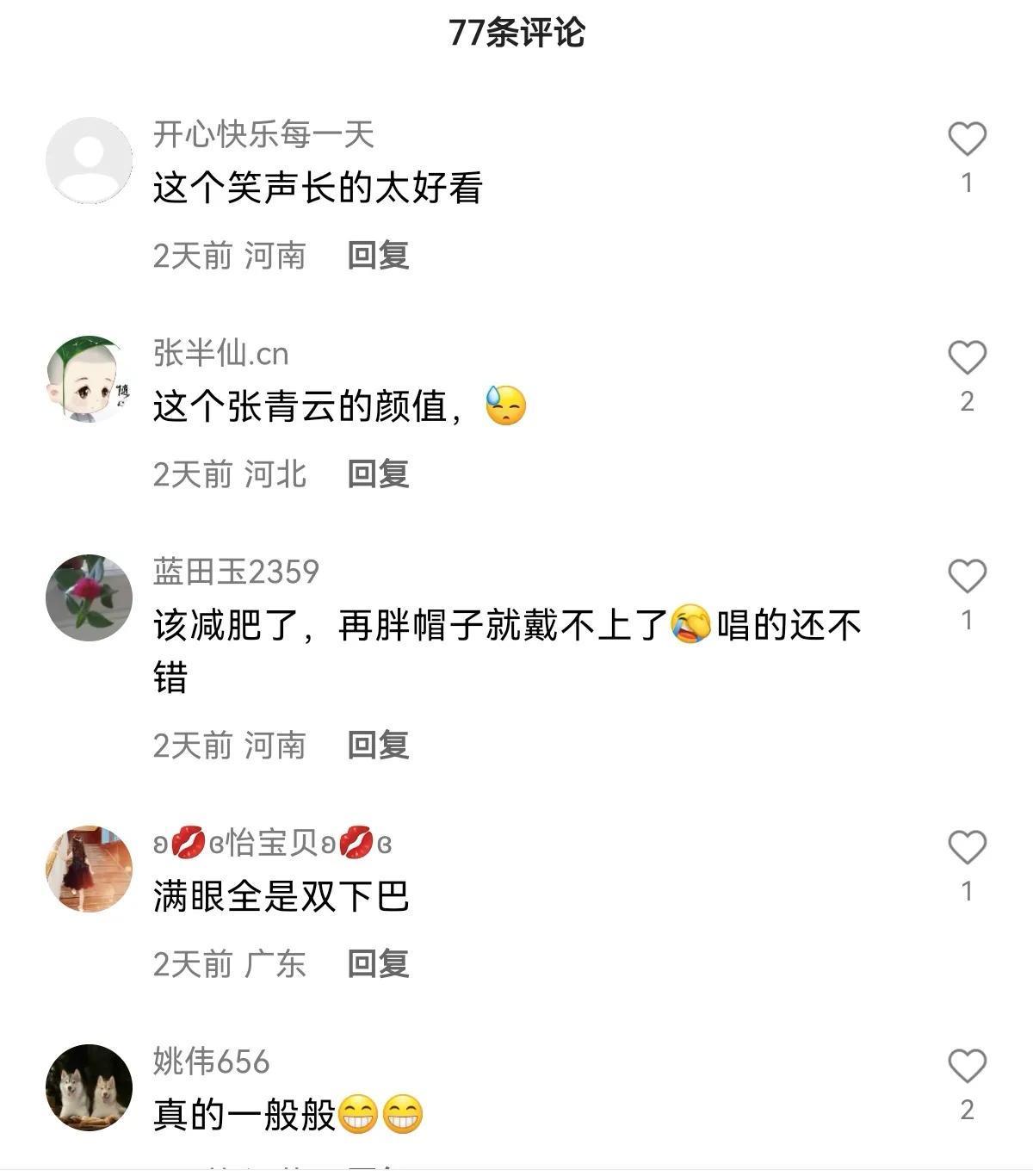Reply to the 满眼全是双下巴 comment
Screen dimensions: 1033x1176
[x=378, y=964]
